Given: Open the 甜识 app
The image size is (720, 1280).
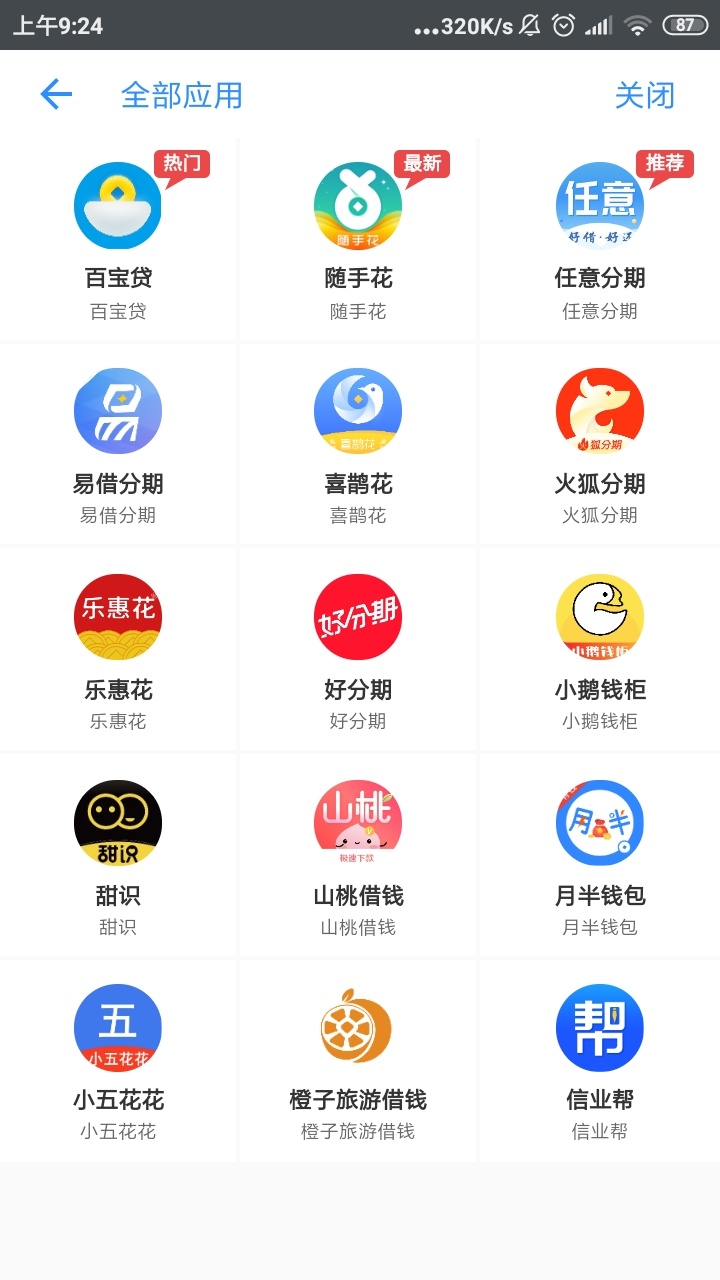Looking at the screenshot, I should click(118, 856).
